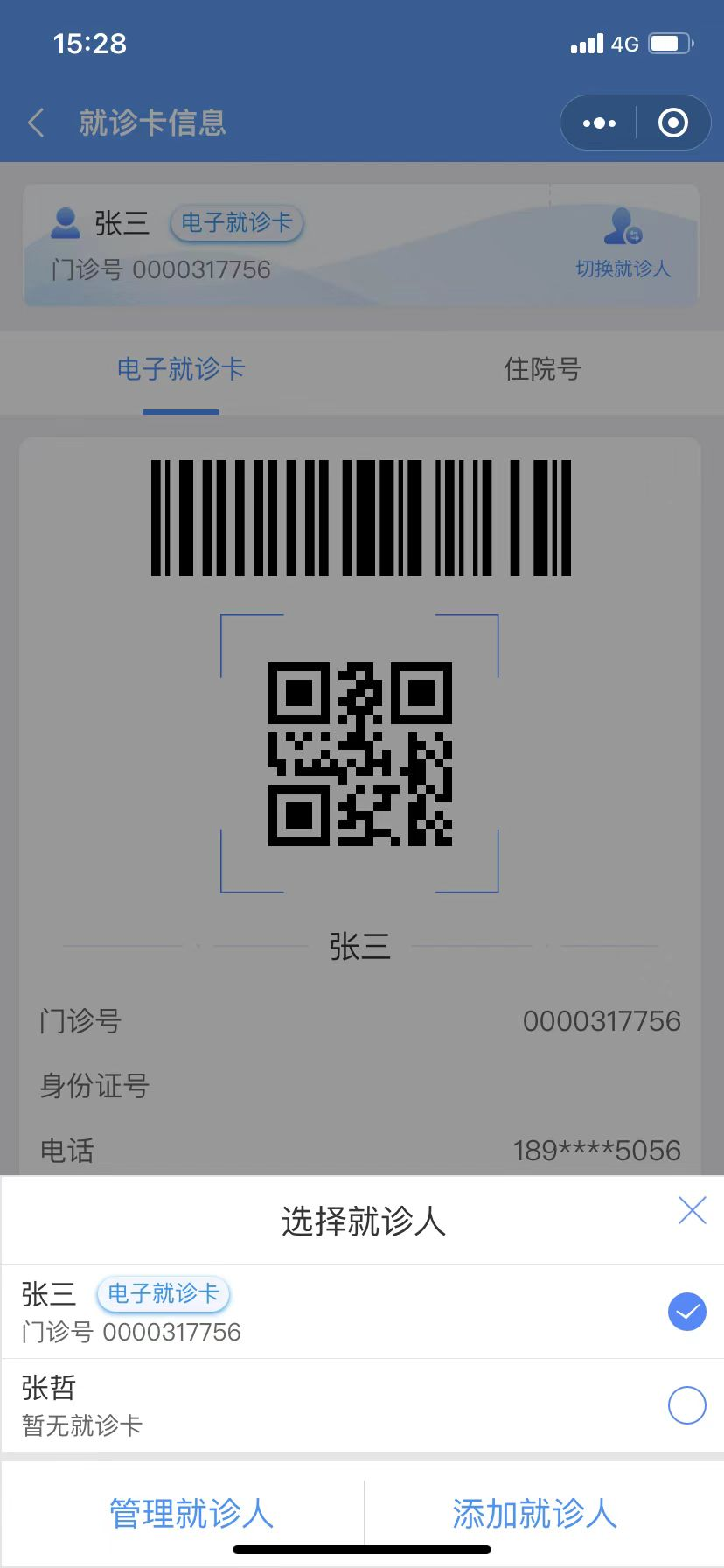Viewport: 724px width, 1568px height.
Task: Tap the mini-program close circle icon
Action: click(673, 122)
